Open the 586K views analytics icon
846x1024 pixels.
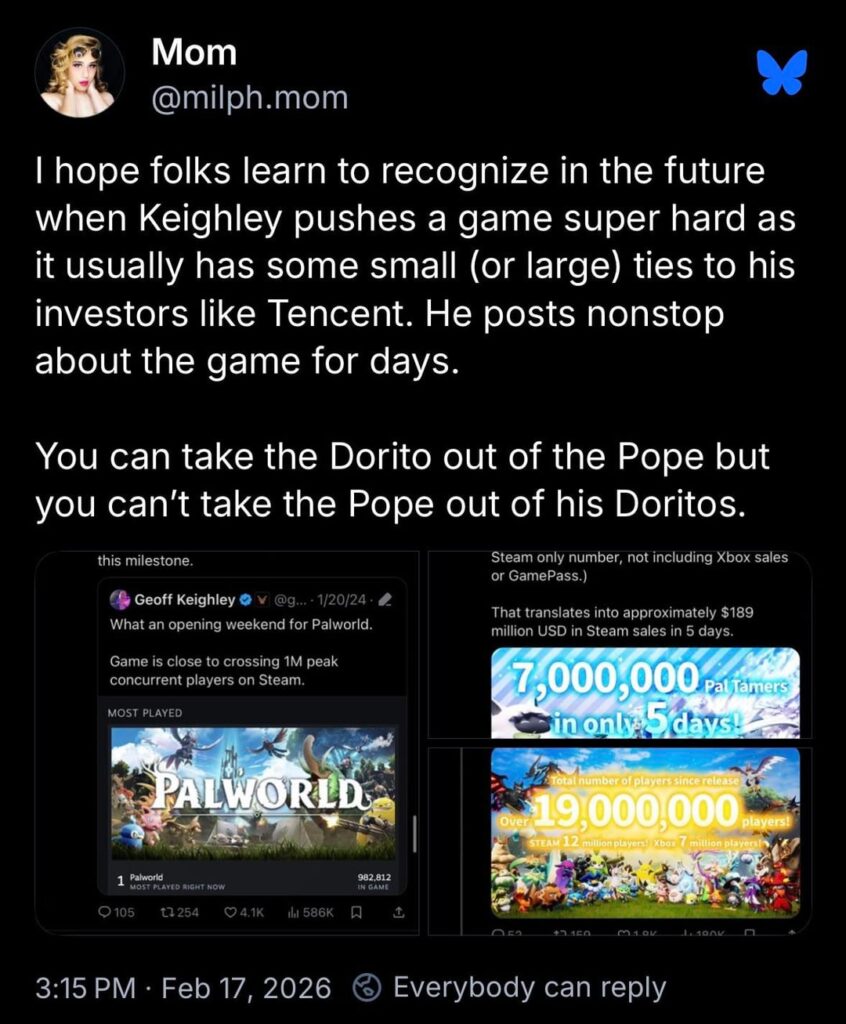click(x=295, y=912)
